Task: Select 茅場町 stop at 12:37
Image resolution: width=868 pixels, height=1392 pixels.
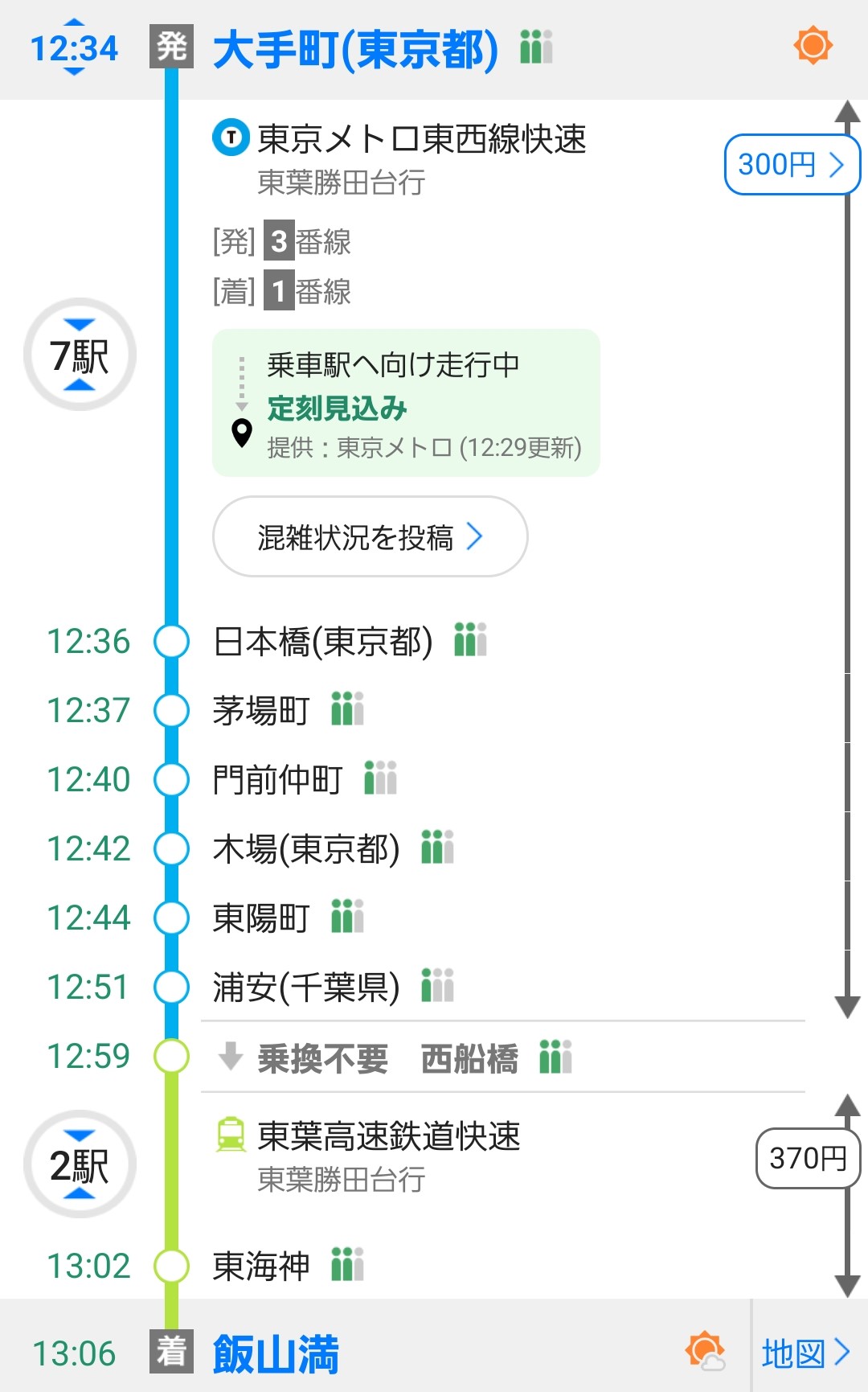Action: (x=261, y=711)
